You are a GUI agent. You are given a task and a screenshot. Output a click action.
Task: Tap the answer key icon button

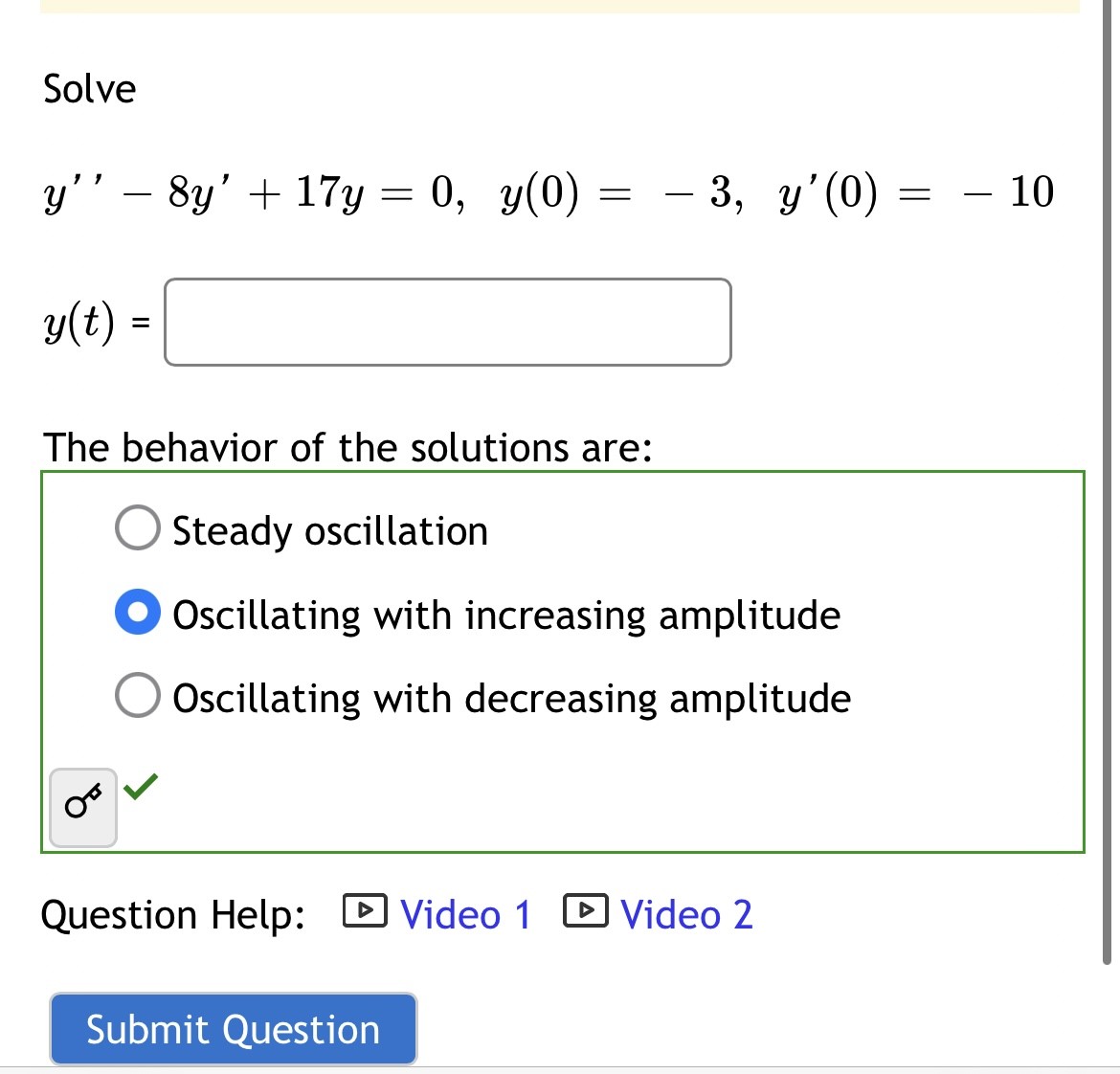point(83,807)
